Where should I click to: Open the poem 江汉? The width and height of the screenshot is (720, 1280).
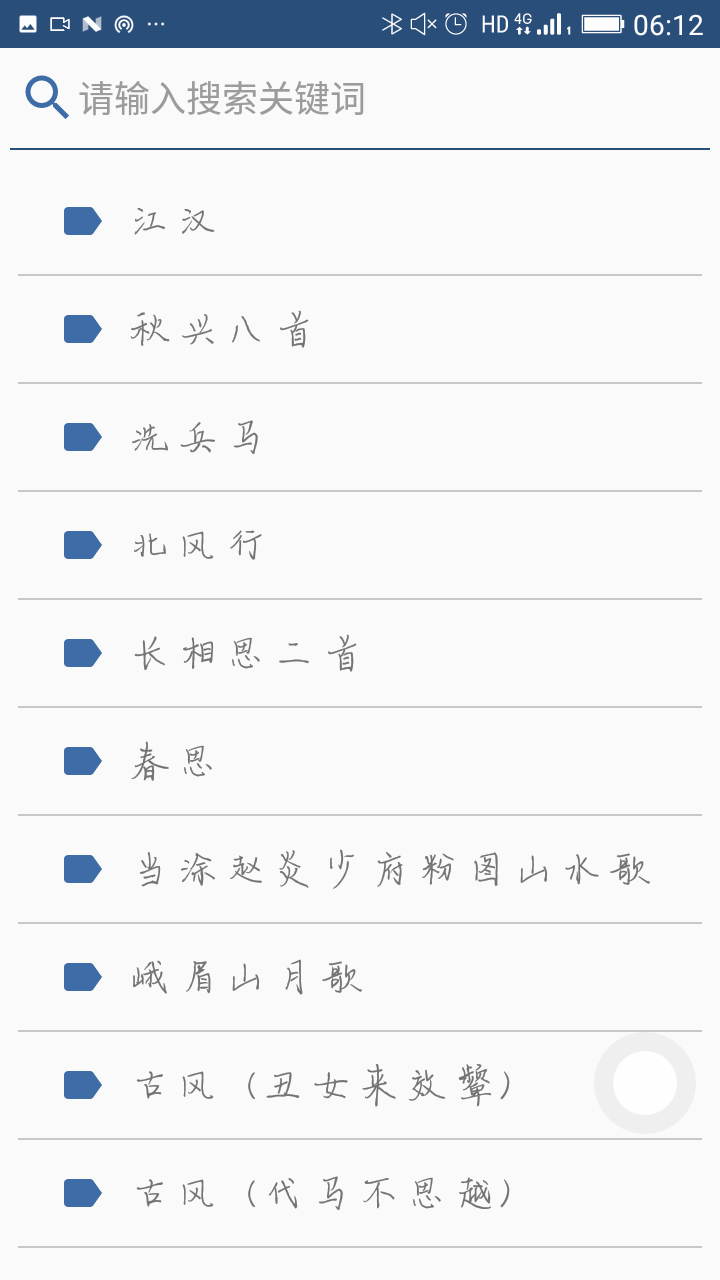[x=360, y=221]
